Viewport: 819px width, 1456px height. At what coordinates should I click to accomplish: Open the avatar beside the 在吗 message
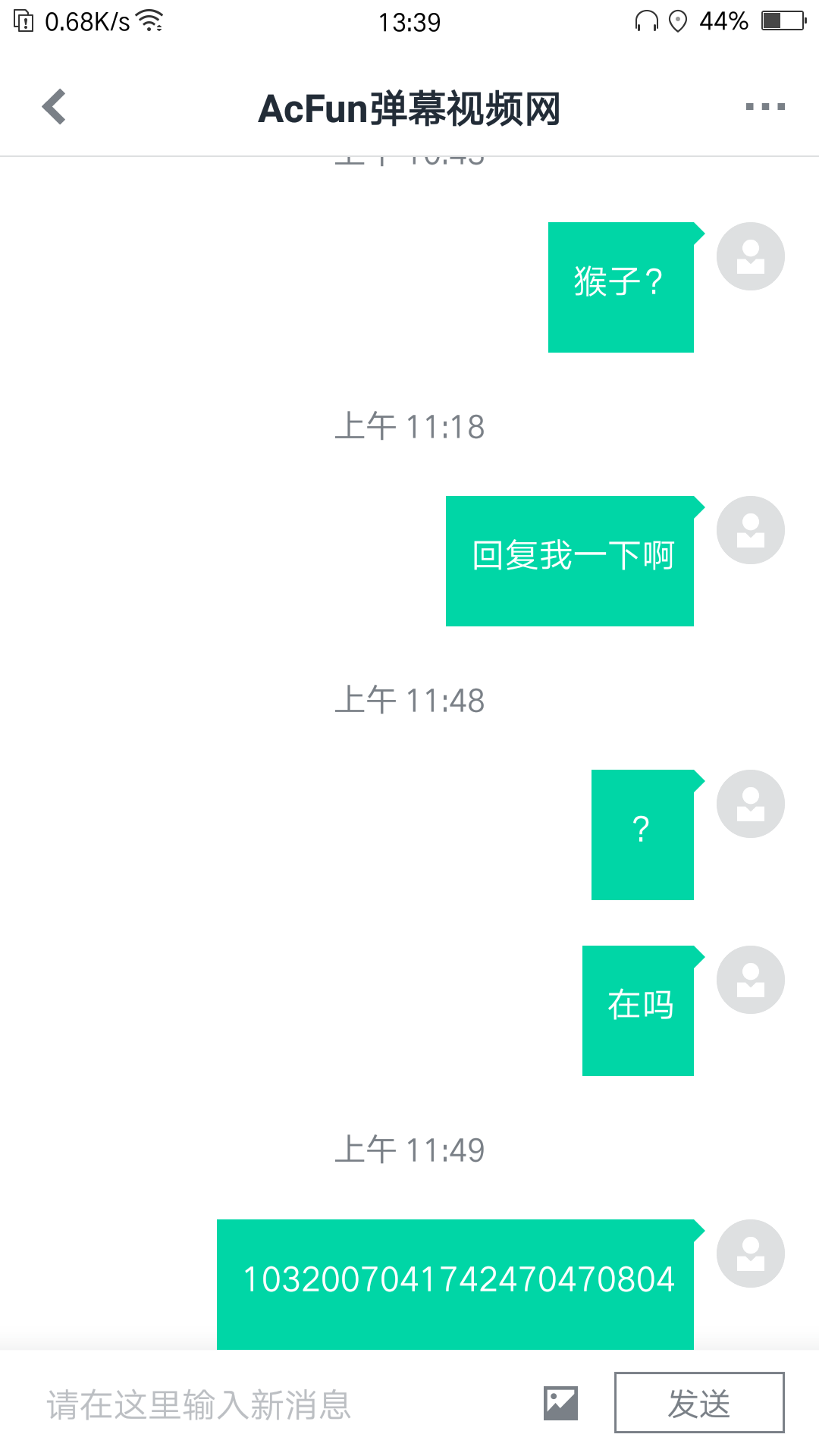pos(750,980)
